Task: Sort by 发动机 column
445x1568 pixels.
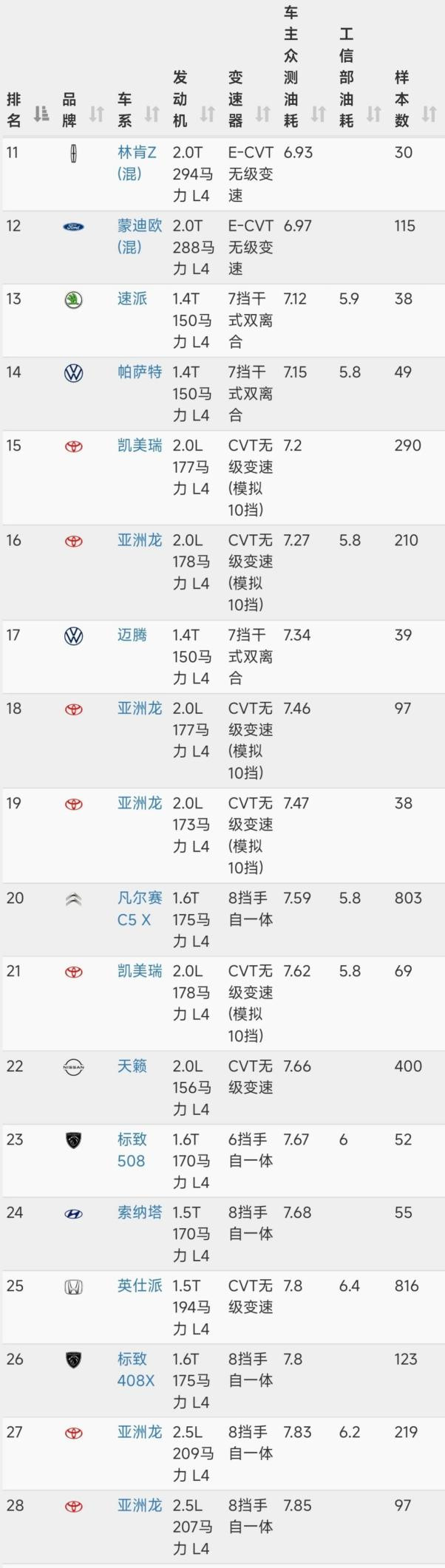Action: click(208, 114)
